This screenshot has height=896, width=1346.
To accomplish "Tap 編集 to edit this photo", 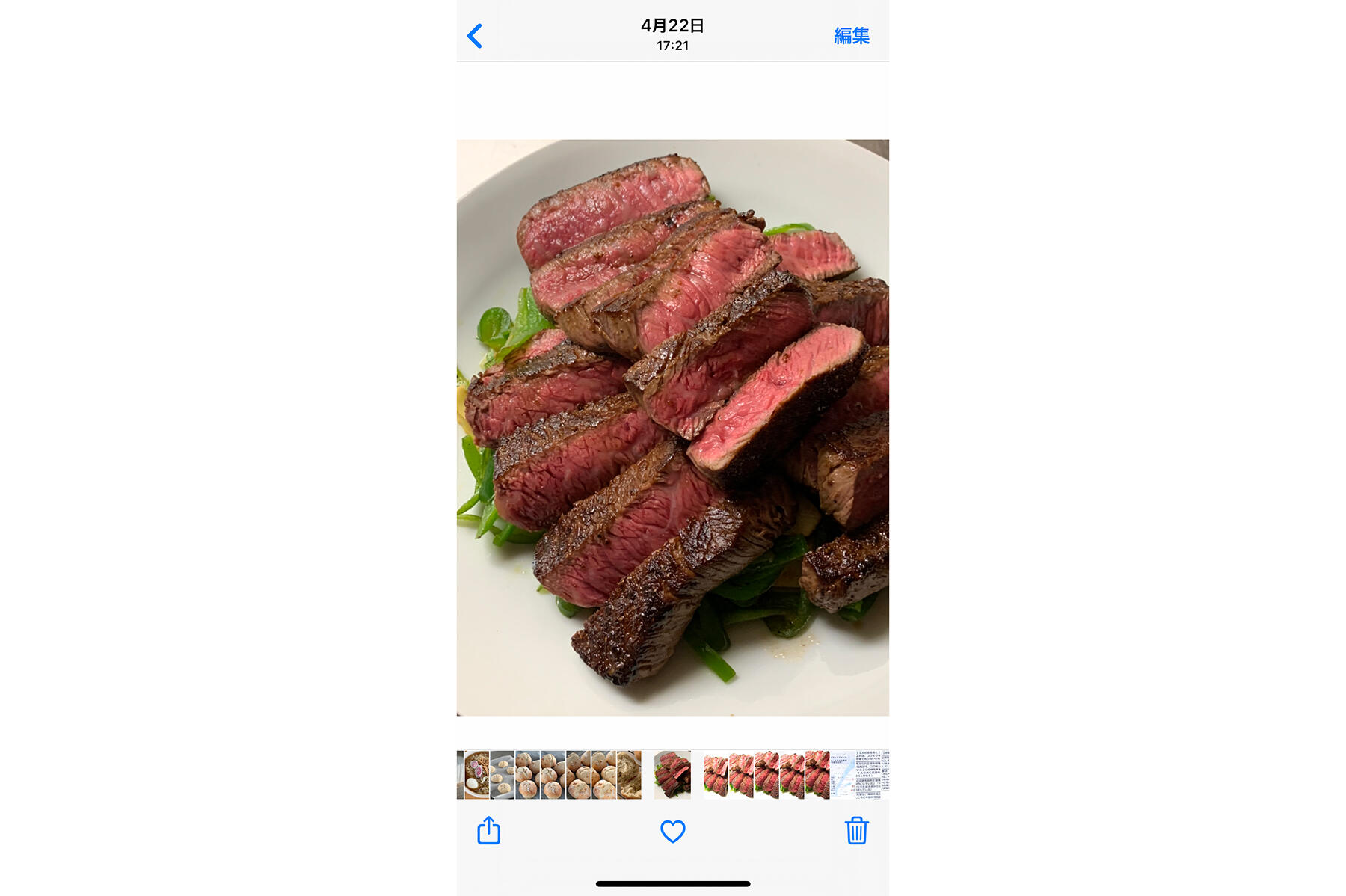I will [x=851, y=36].
